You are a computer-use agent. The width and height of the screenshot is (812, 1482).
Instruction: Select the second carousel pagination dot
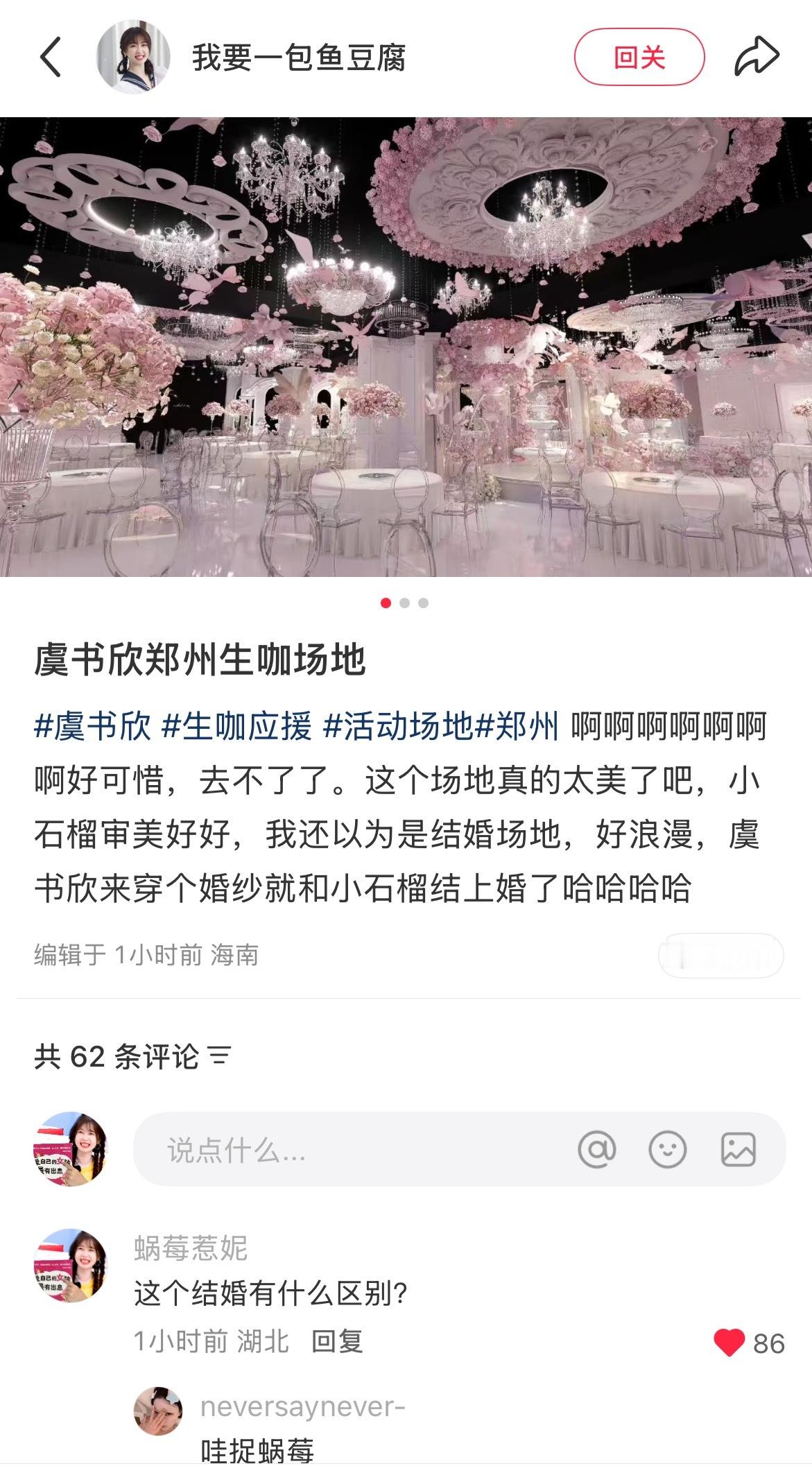pos(405,603)
